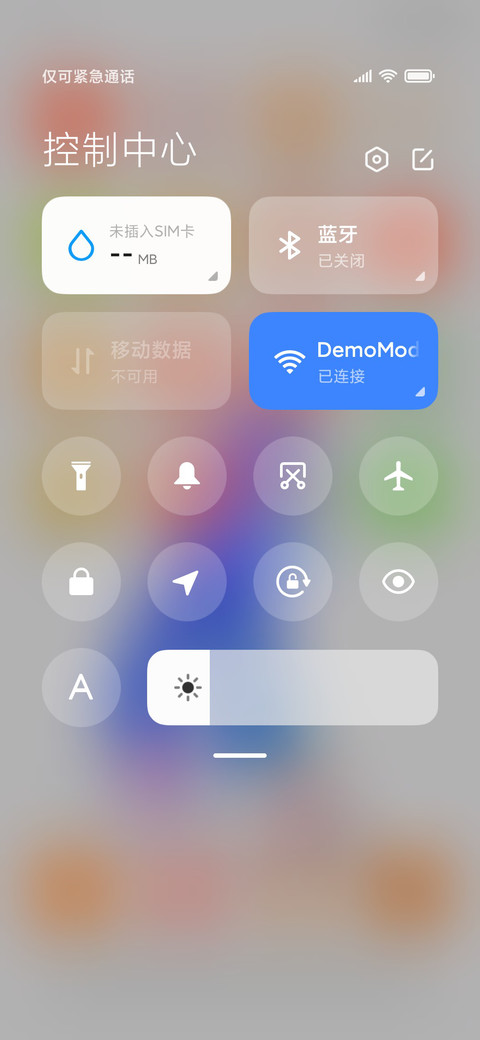Toggle location services arrow
Image resolution: width=480 pixels, height=1040 pixels.
[x=187, y=582]
